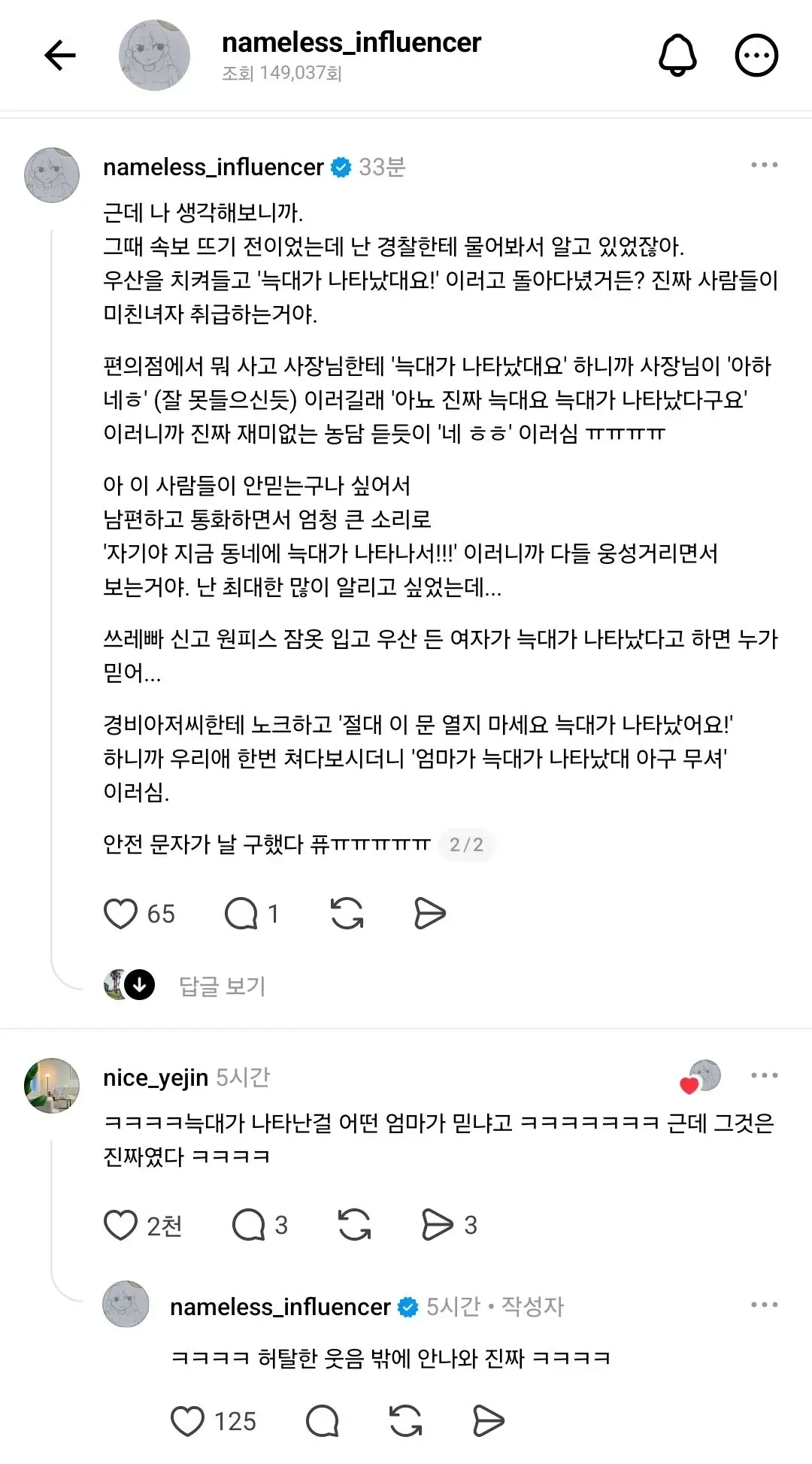Expand replies with 답글 보기

223,986
